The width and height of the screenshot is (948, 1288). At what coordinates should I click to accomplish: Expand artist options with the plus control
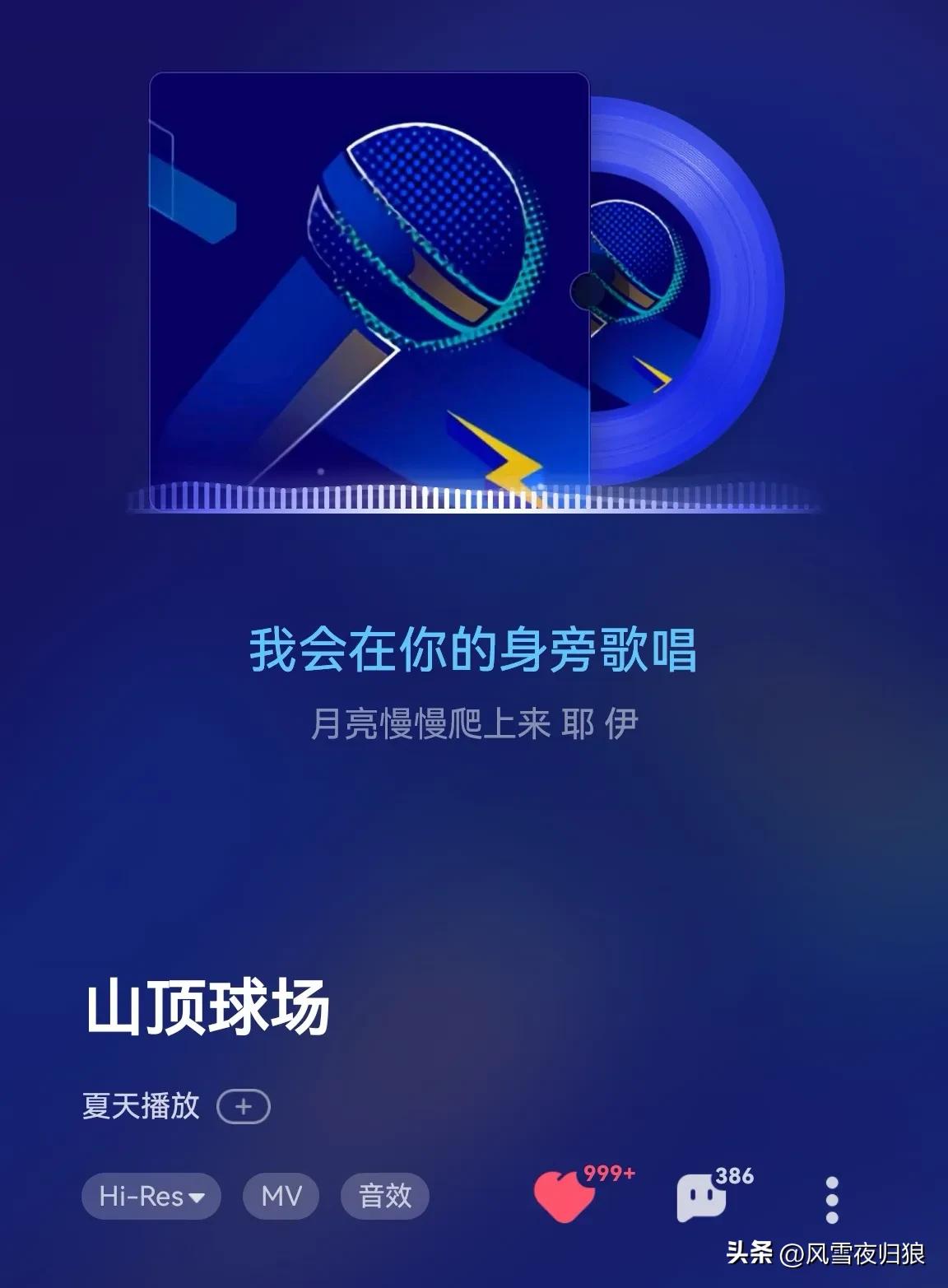tap(245, 1106)
